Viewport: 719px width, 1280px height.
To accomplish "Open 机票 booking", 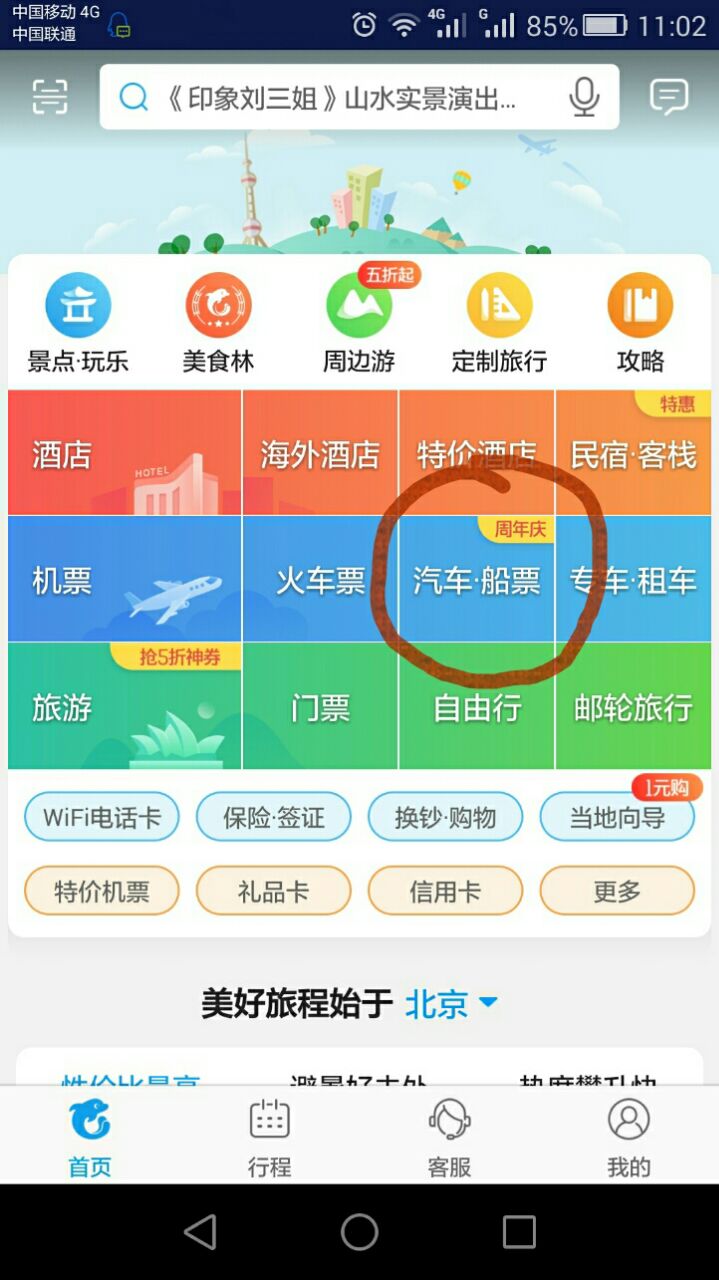I will coord(124,580).
